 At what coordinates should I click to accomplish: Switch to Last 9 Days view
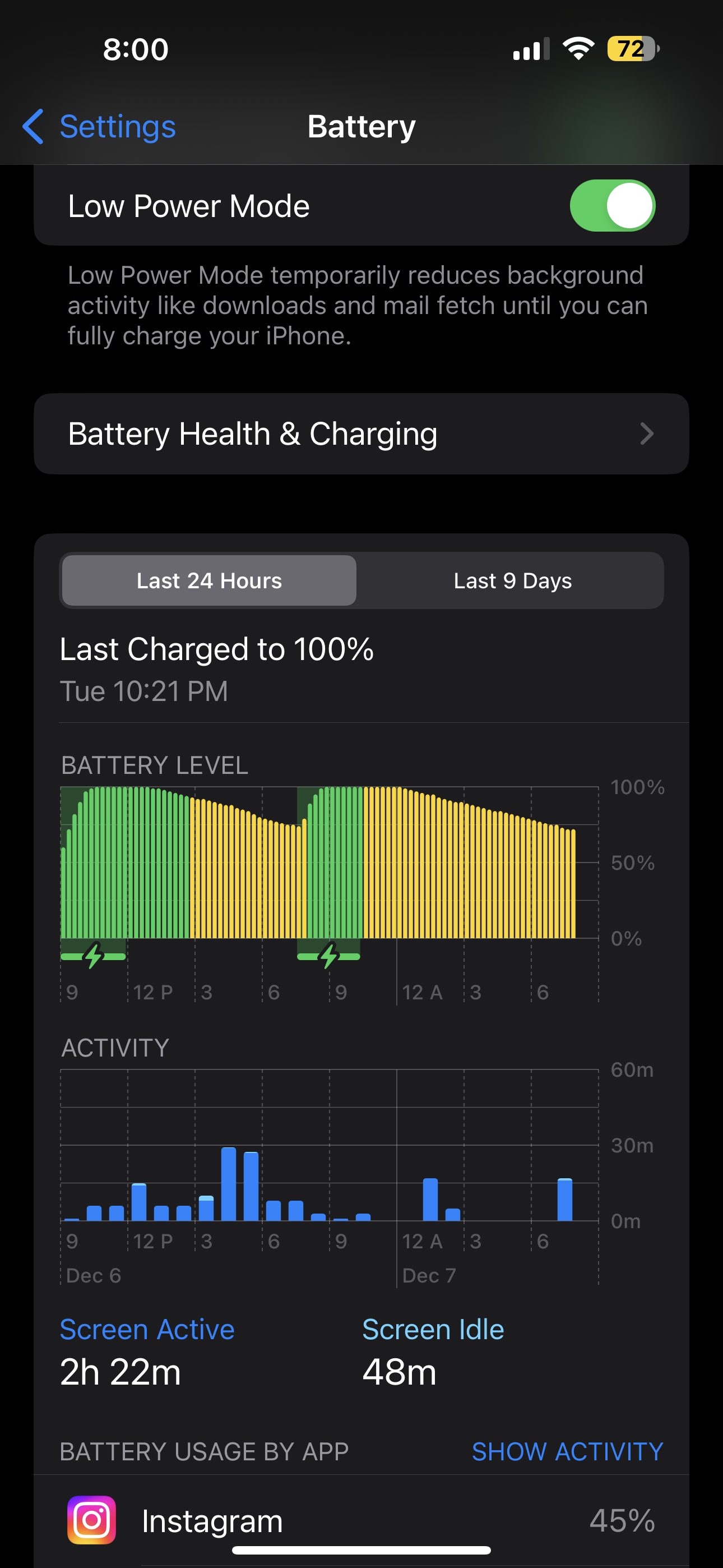click(512, 580)
